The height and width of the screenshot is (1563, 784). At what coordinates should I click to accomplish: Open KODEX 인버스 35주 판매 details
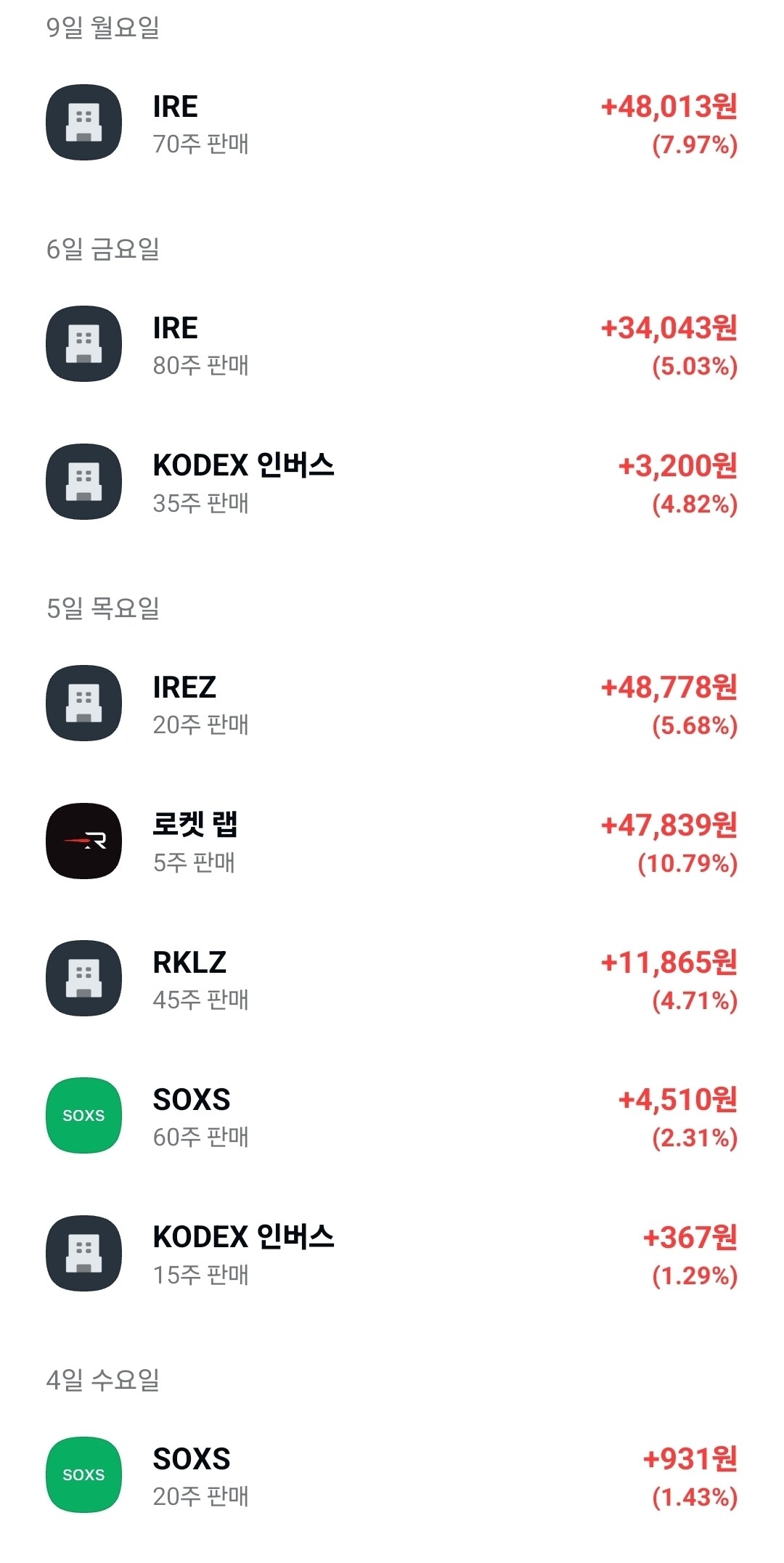pos(392,483)
